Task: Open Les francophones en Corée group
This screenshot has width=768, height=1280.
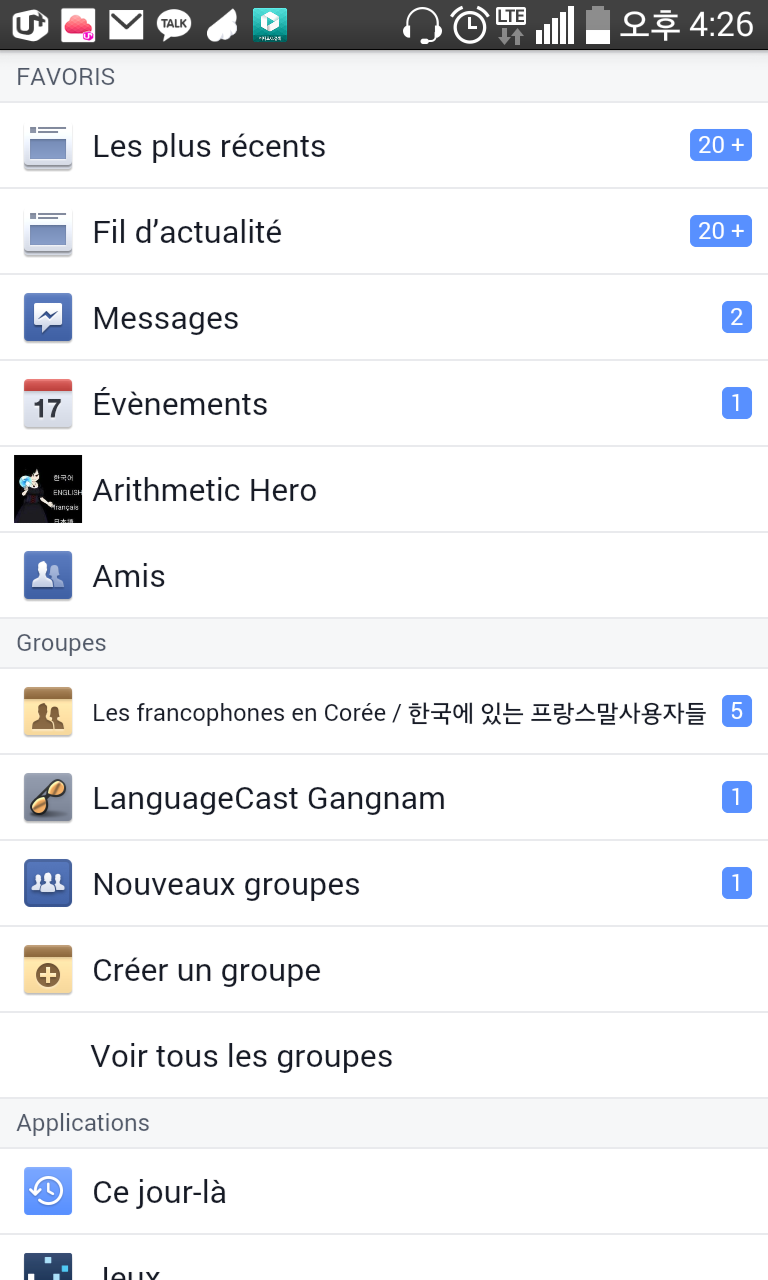Action: (x=384, y=712)
